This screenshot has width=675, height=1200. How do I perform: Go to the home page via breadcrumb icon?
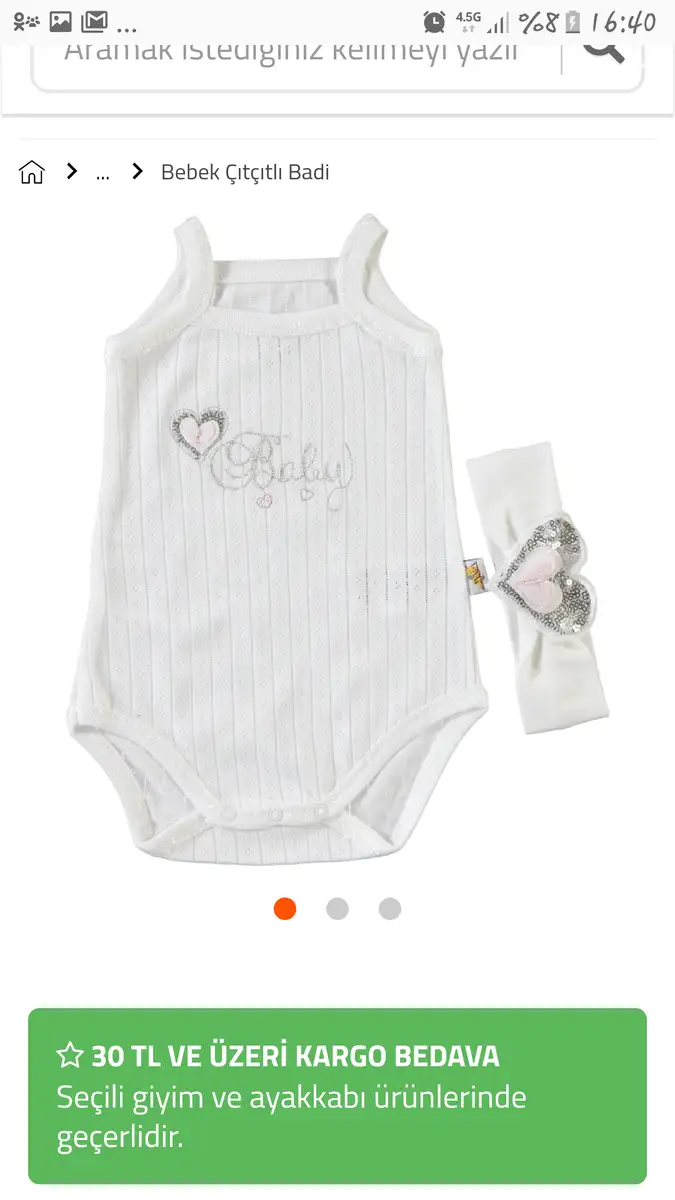click(32, 172)
